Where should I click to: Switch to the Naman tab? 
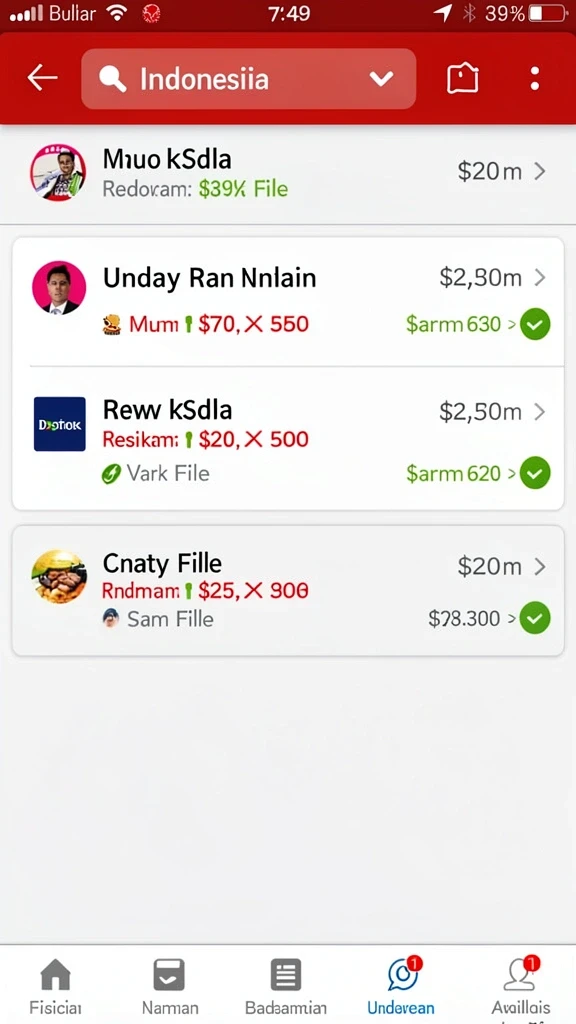[170, 987]
